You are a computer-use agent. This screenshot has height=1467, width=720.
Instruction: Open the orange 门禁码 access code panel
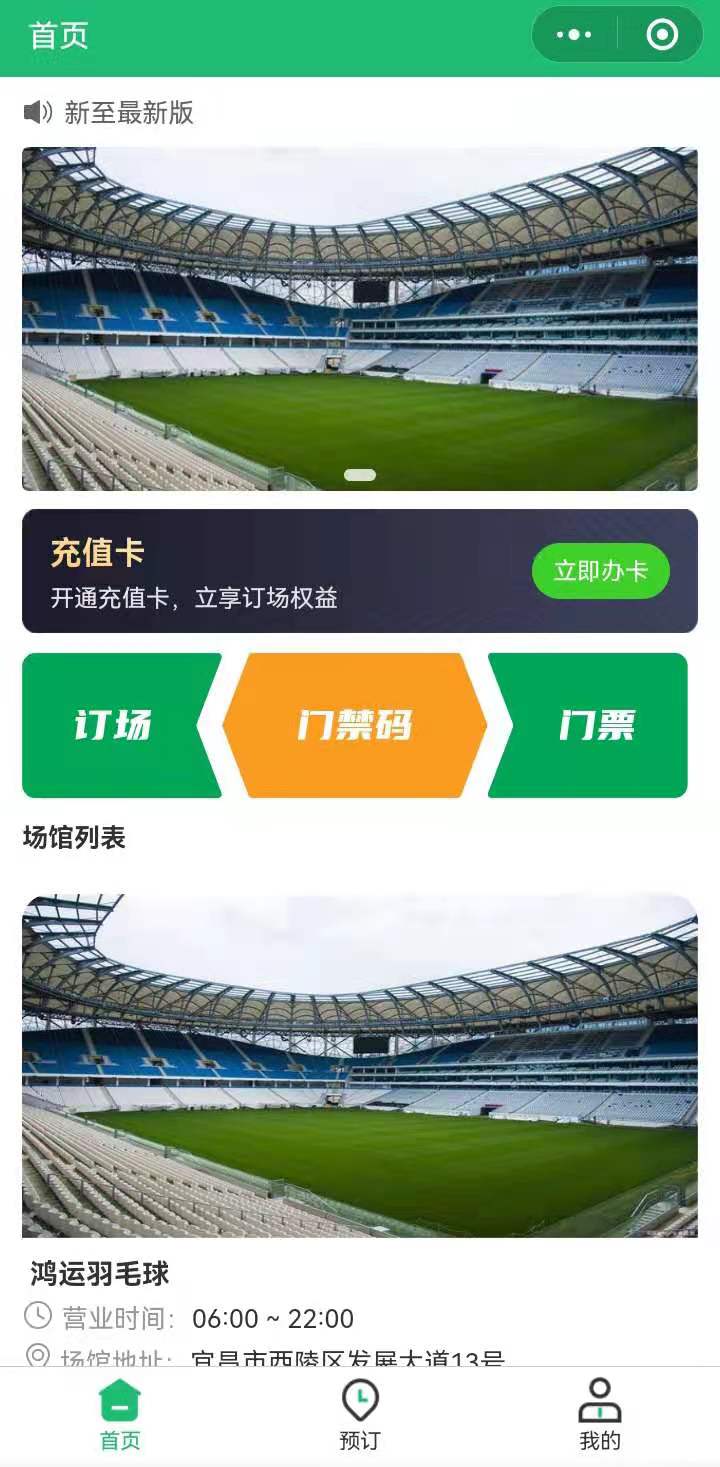[355, 726]
